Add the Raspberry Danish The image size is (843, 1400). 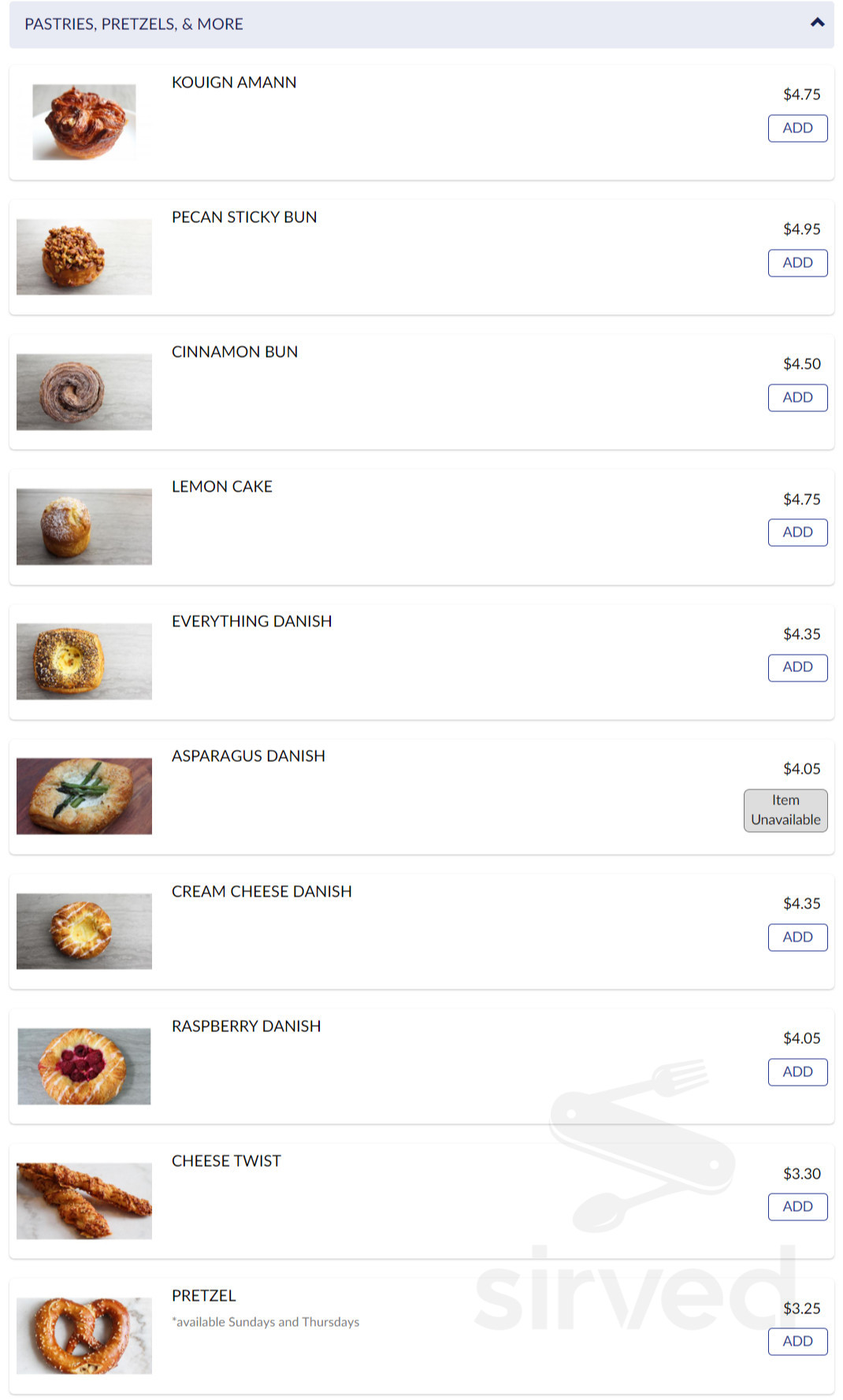[x=797, y=1071]
